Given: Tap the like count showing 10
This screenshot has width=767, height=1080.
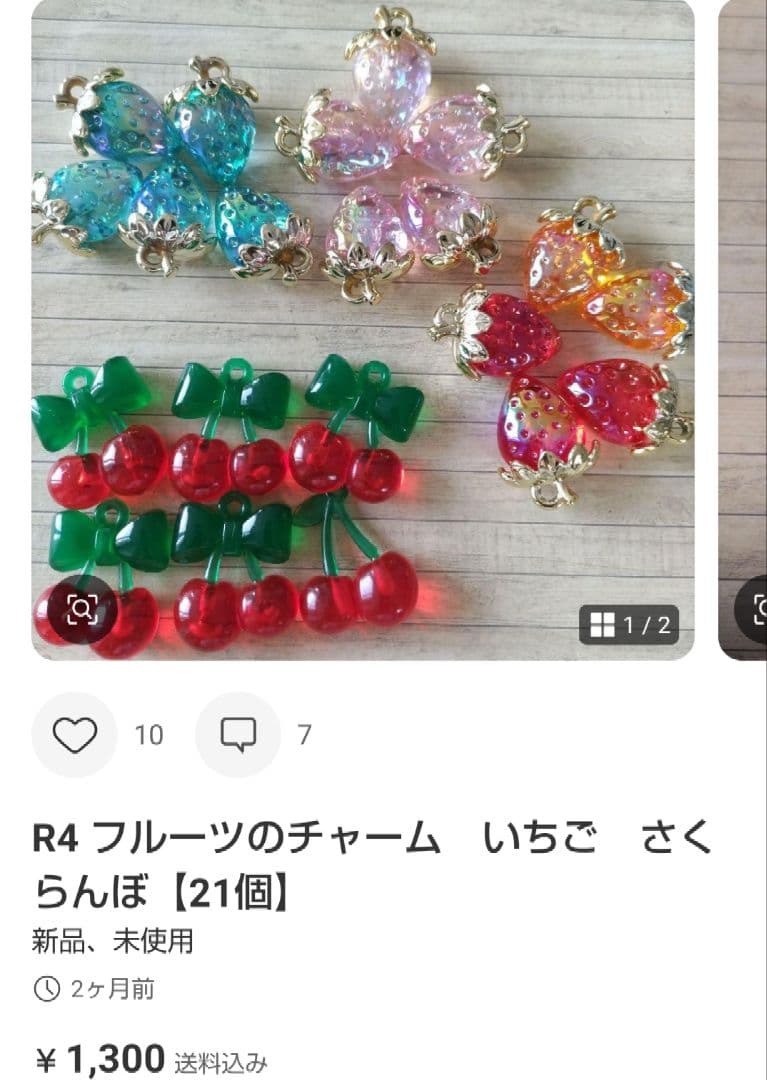Looking at the screenshot, I should pyautogui.click(x=148, y=735).
